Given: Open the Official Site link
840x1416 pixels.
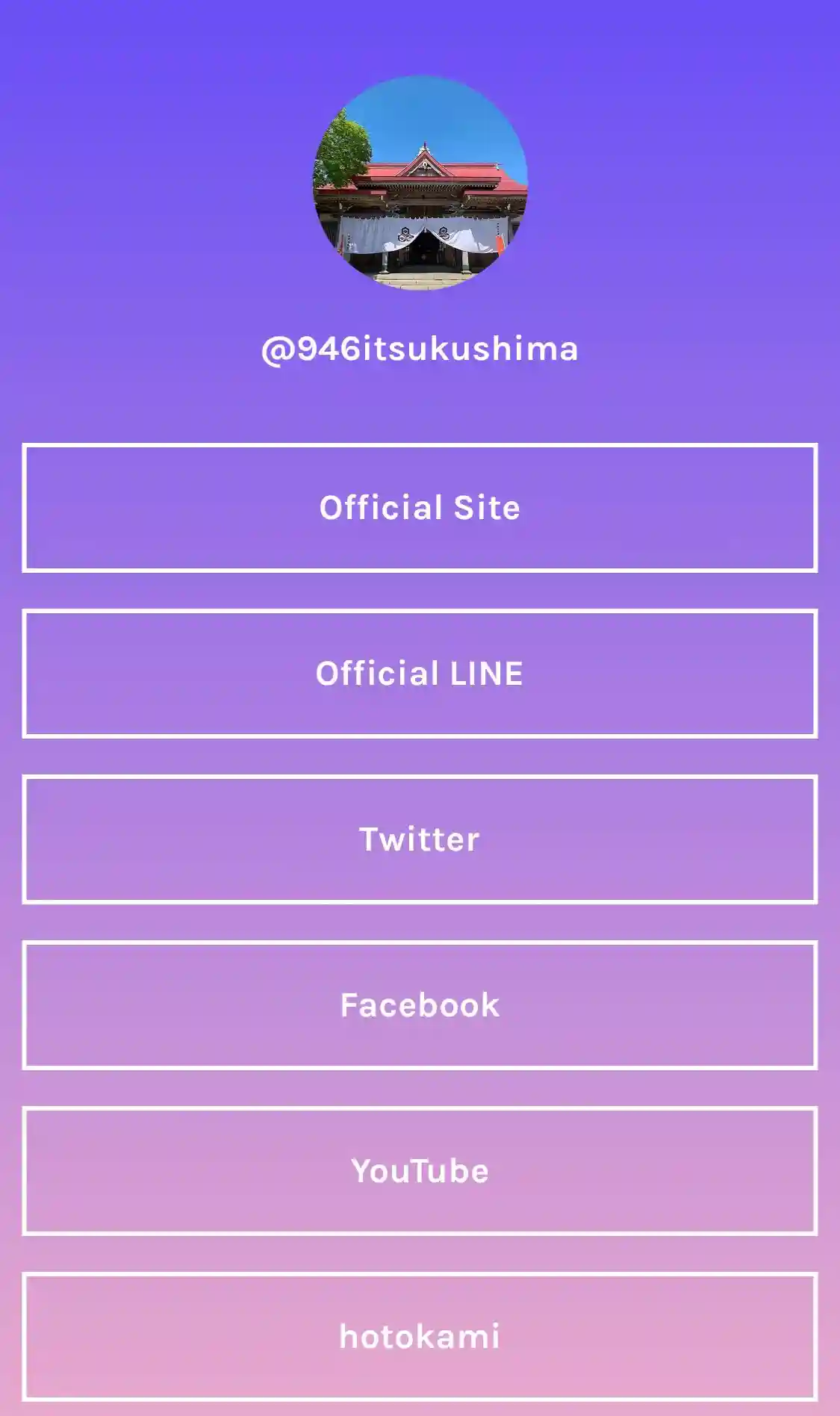Looking at the screenshot, I should (420, 508).
